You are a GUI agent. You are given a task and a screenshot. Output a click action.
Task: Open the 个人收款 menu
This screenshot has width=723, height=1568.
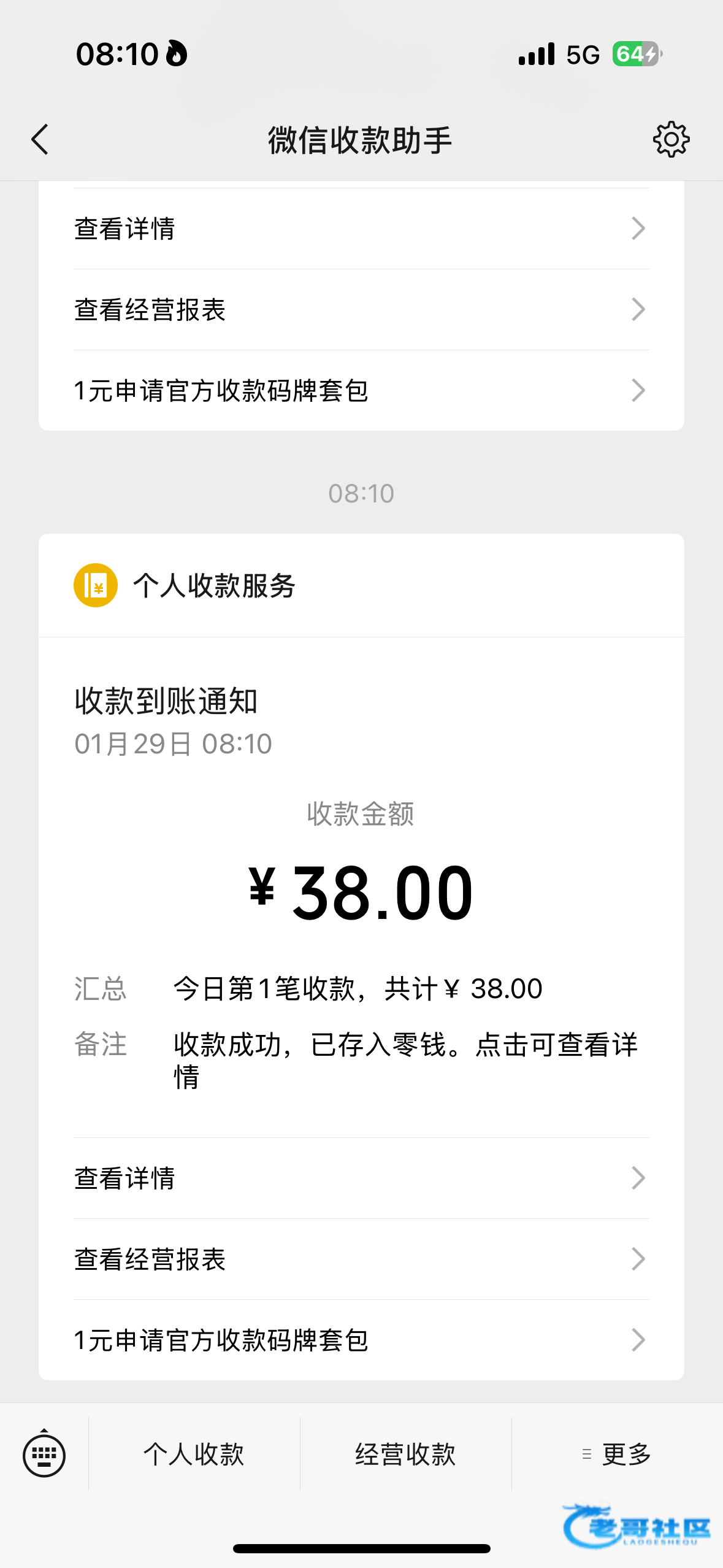pos(194,1454)
